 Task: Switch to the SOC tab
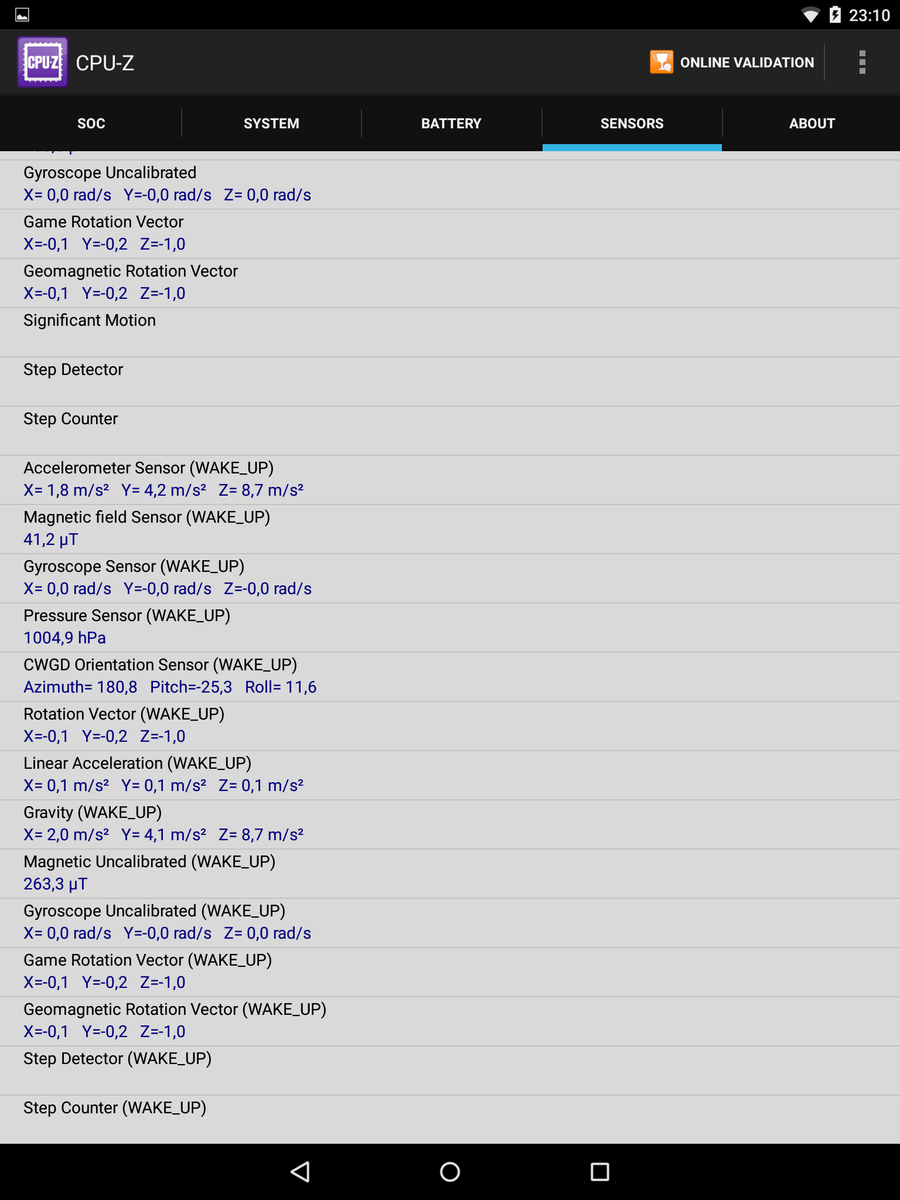pyautogui.click(x=91, y=123)
